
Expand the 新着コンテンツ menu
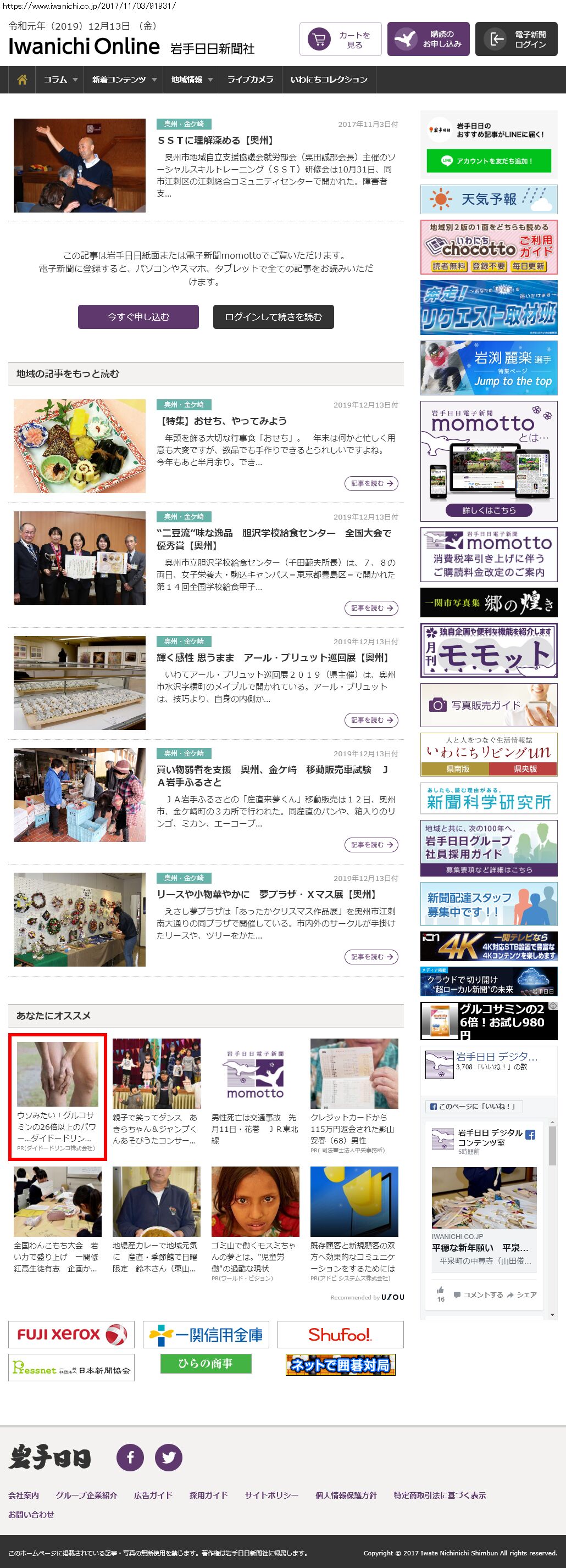[x=124, y=80]
